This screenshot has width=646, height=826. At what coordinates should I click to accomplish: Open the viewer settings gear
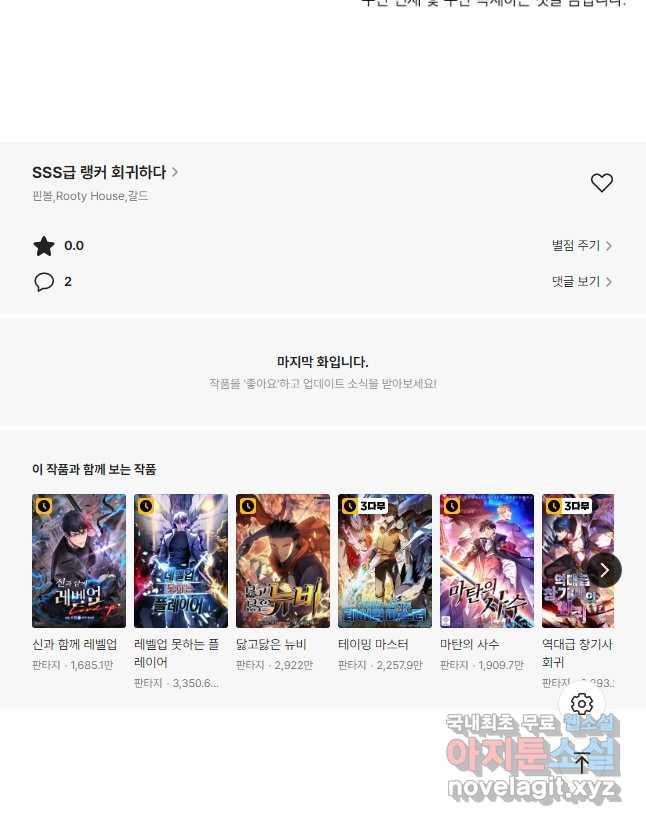click(582, 704)
